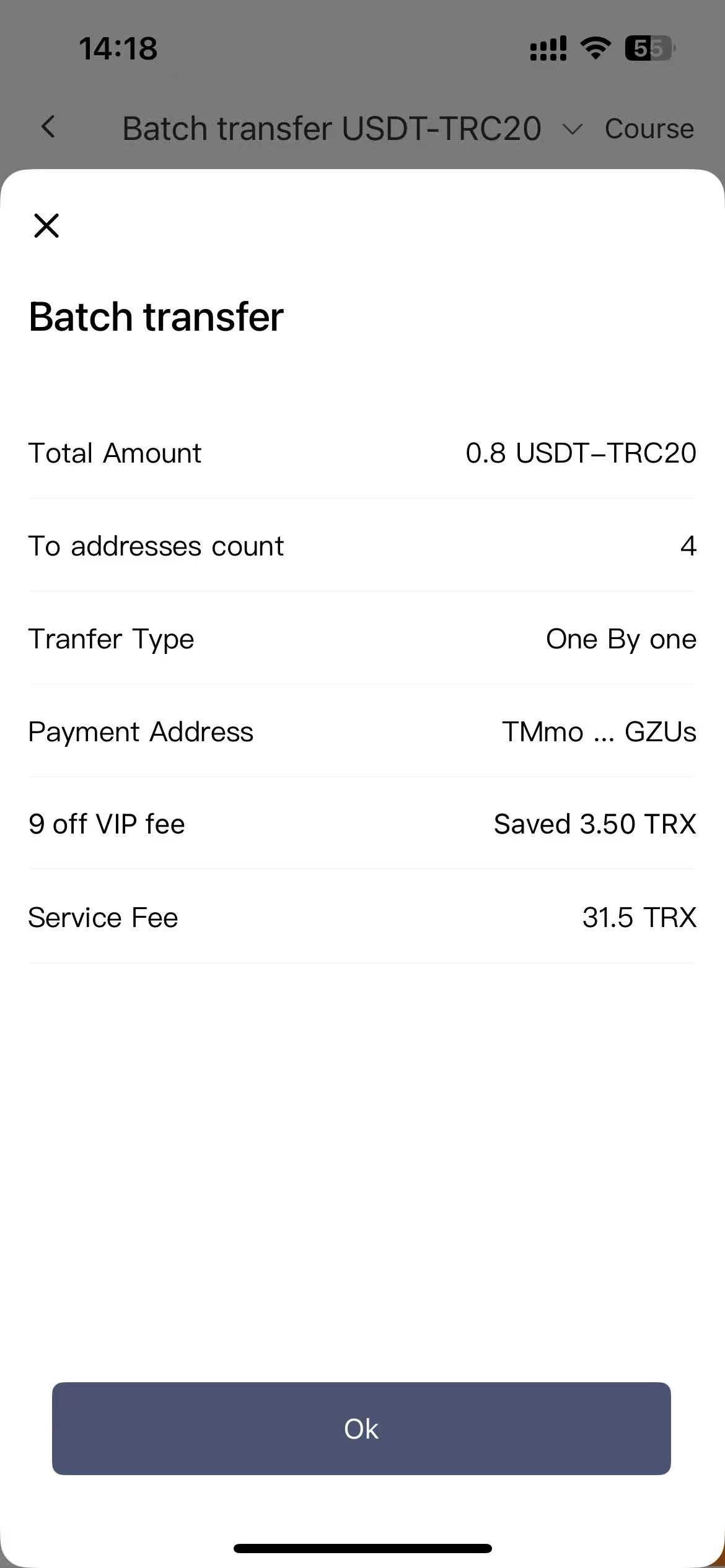Open the Course page
The width and height of the screenshot is (725, 1568).
click(x=648, y=128)
